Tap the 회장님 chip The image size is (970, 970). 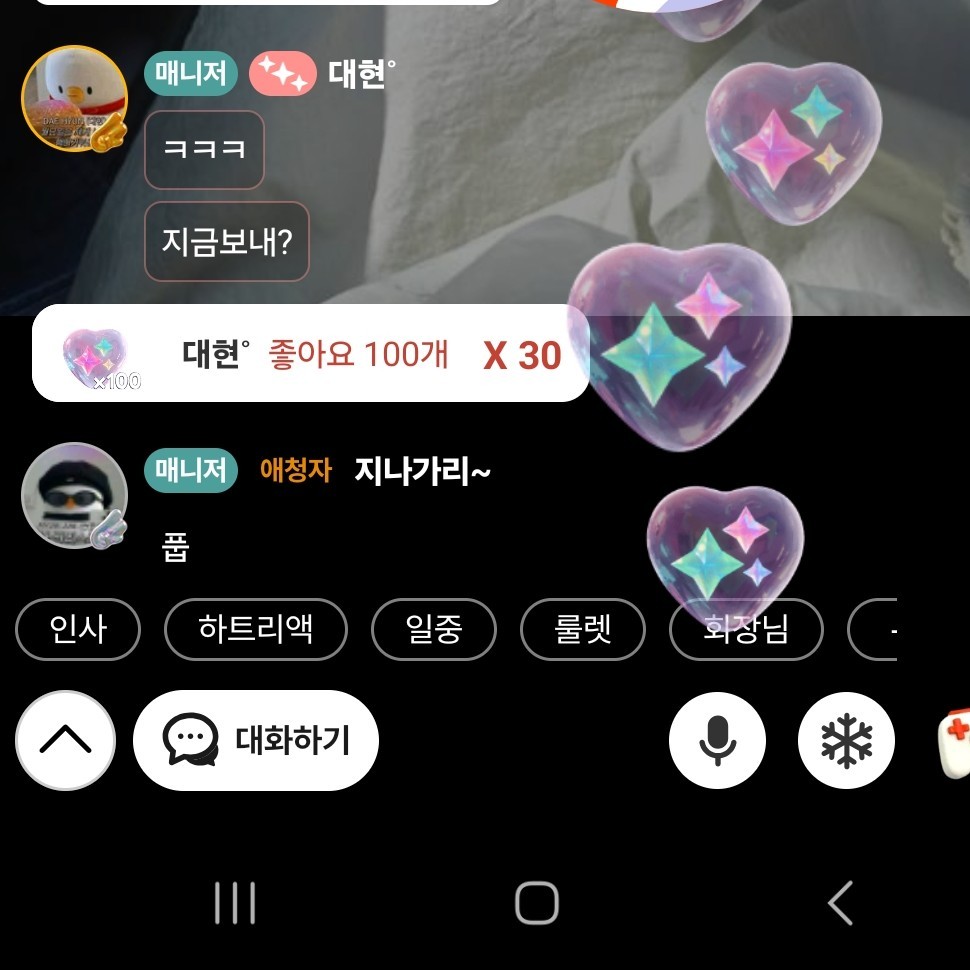[746, 631]
